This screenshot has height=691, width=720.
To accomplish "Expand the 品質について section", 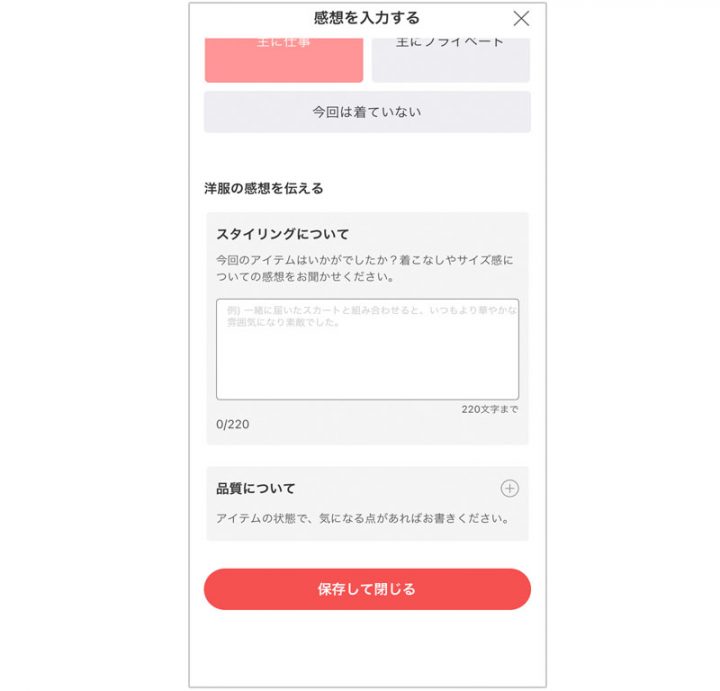I will click(509, 489).
